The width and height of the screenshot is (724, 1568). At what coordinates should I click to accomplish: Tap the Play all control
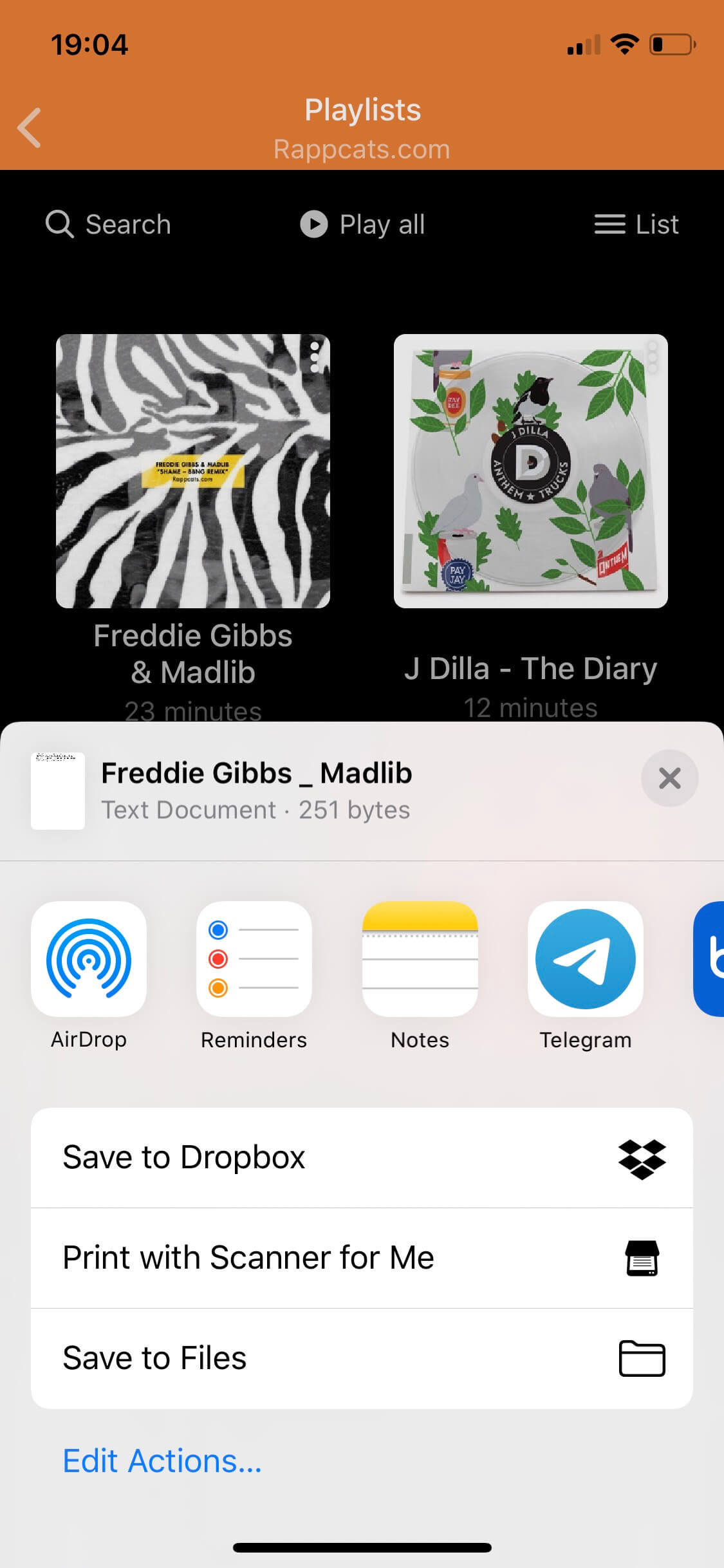(362, 224)
